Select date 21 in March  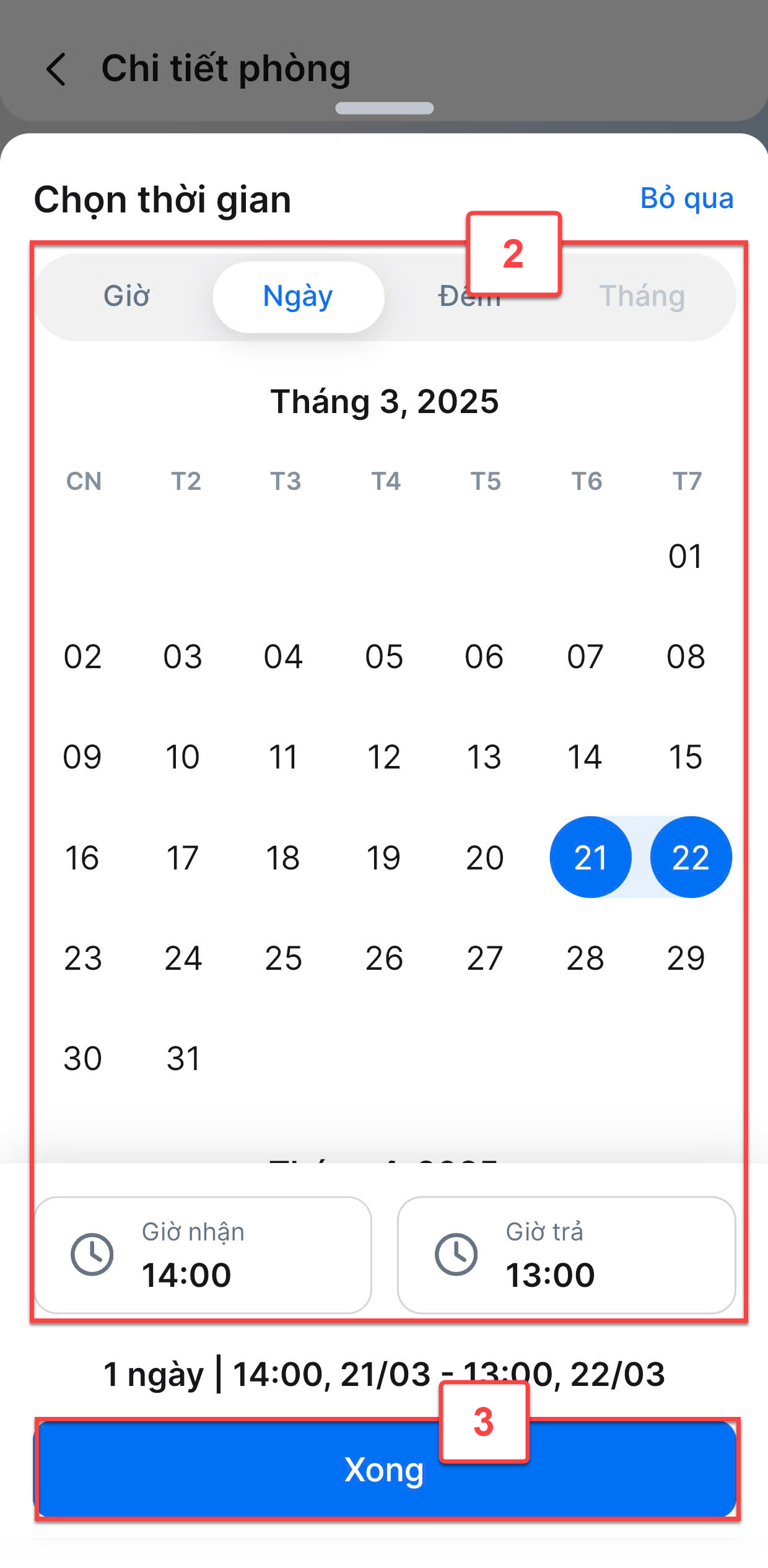(x=591, y=857)
